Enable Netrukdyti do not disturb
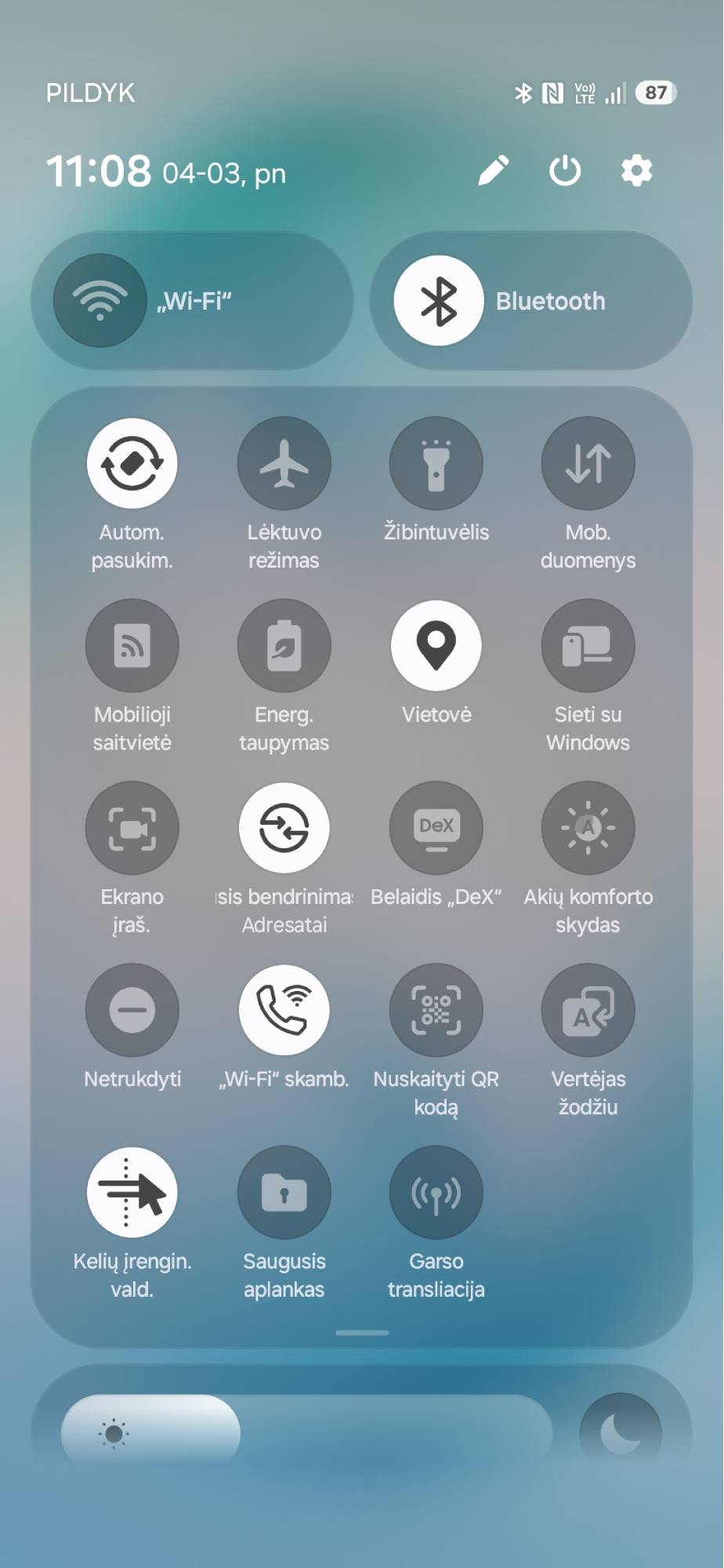 point(132,1010)
